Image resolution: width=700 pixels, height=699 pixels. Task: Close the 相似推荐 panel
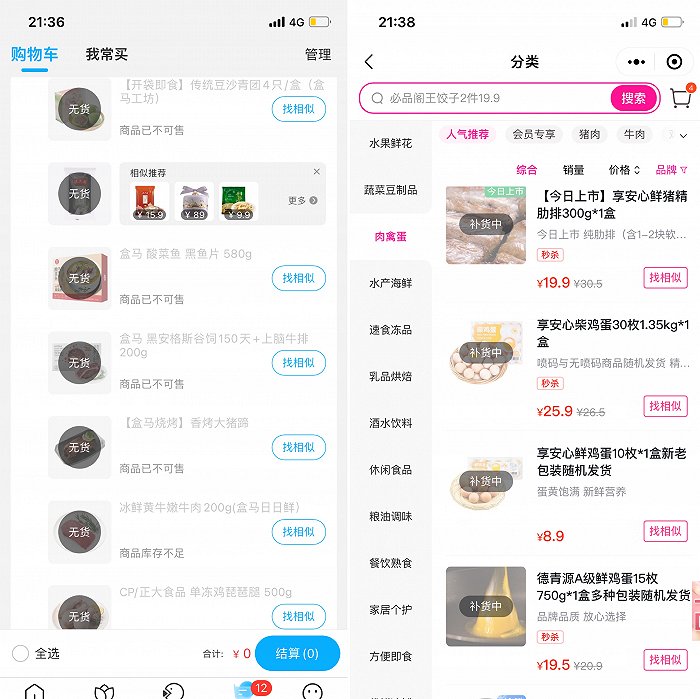click(317, 172)
